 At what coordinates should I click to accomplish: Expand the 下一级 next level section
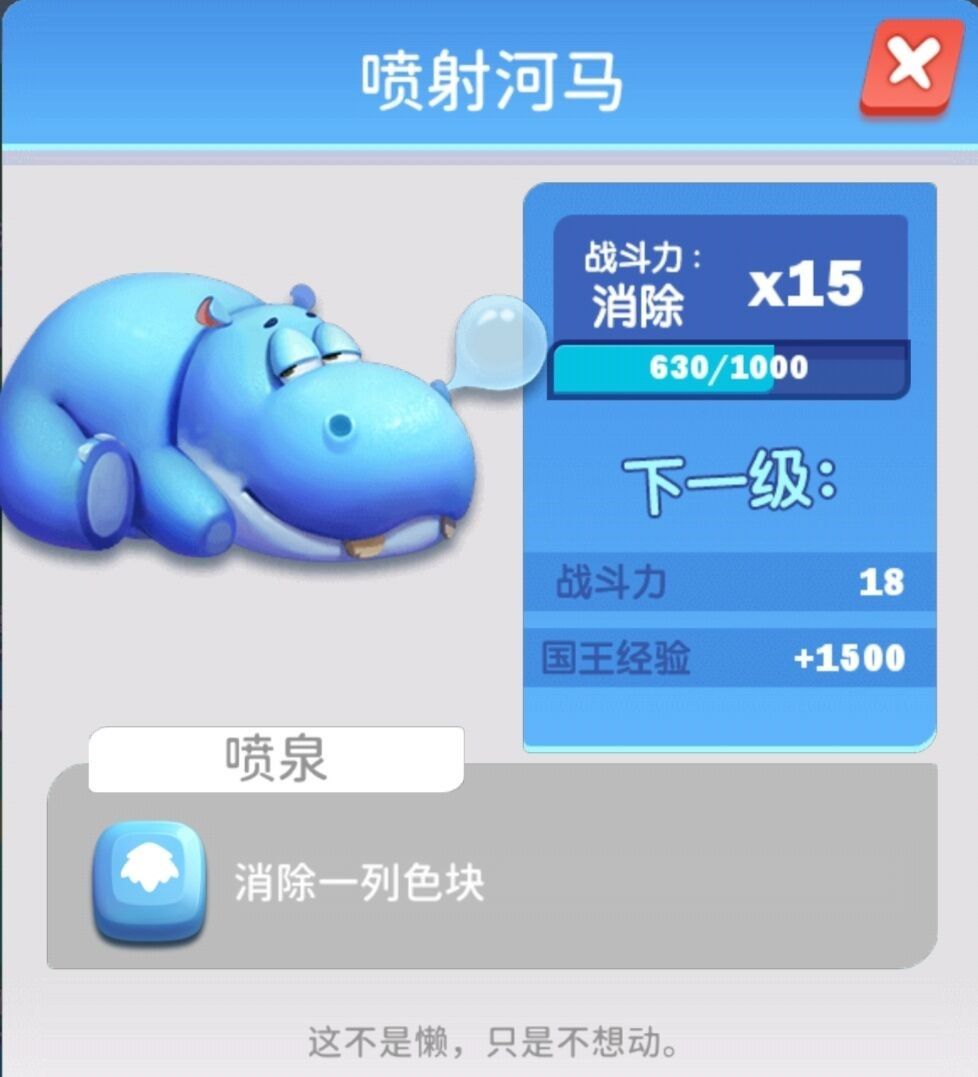725,478
